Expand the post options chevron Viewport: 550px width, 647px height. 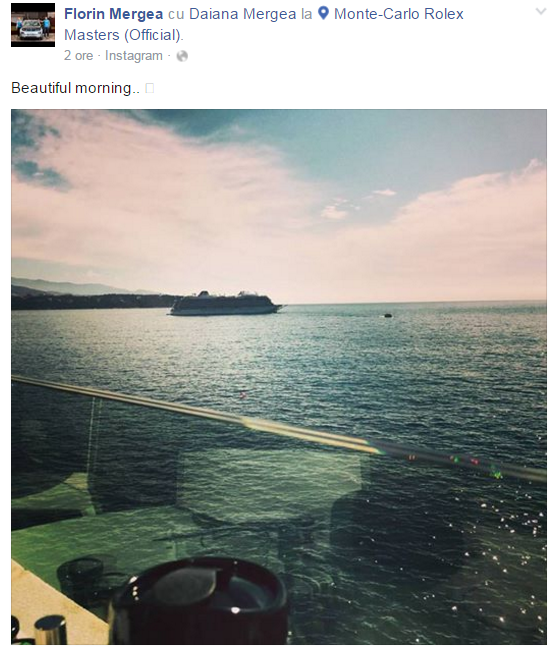point(541,12)
